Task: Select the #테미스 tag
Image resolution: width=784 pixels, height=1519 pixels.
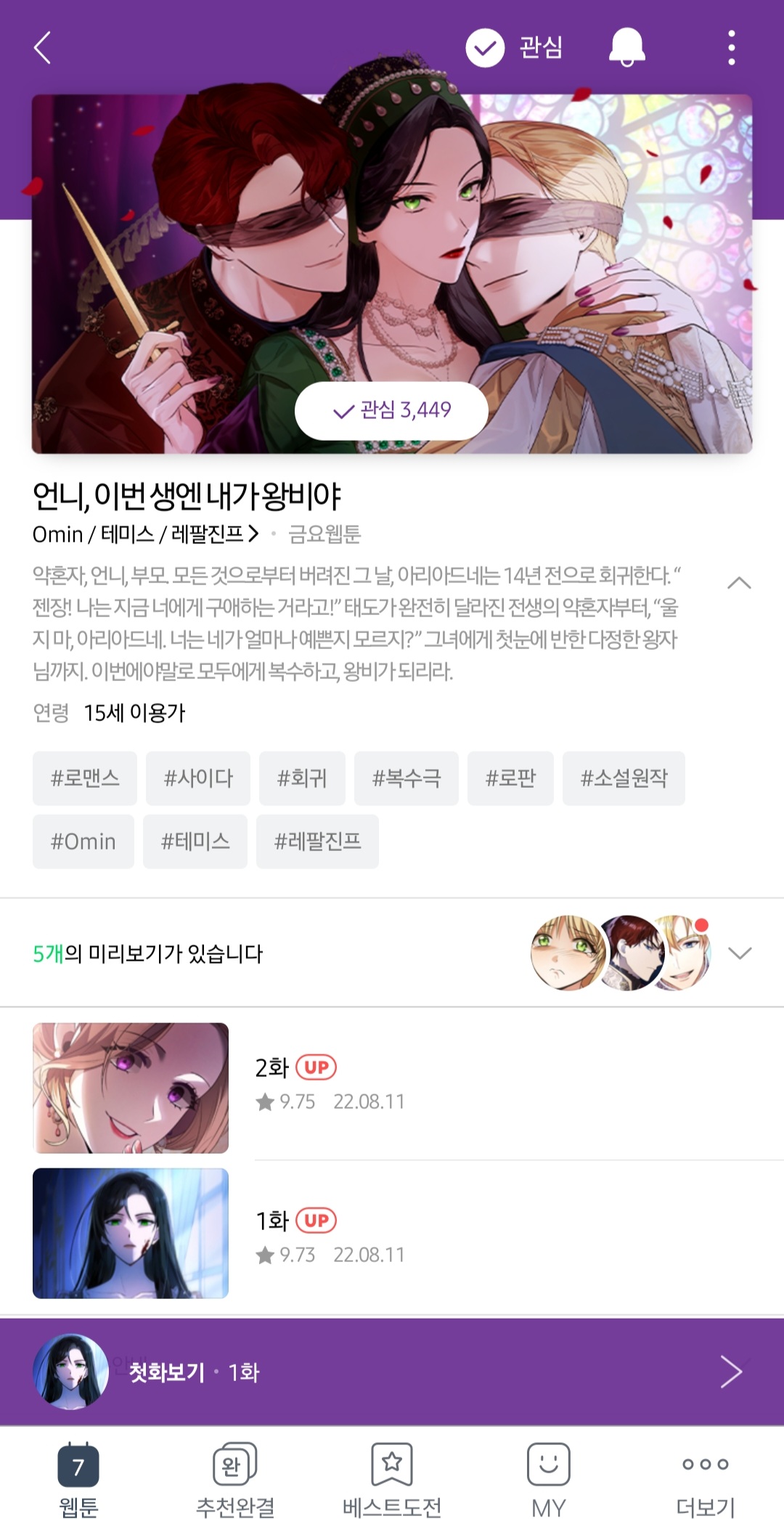Action: pos(195,842)
